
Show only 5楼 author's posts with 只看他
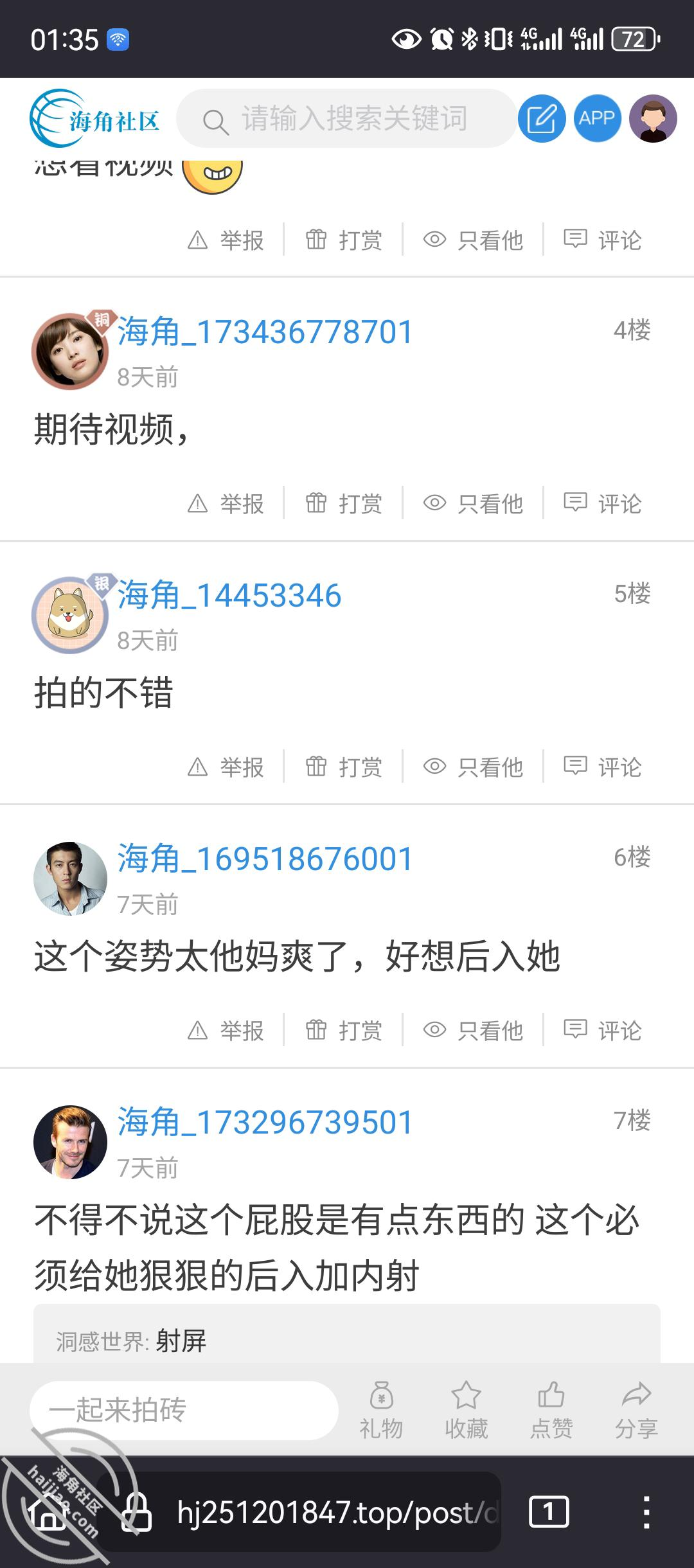pos(474,767)
